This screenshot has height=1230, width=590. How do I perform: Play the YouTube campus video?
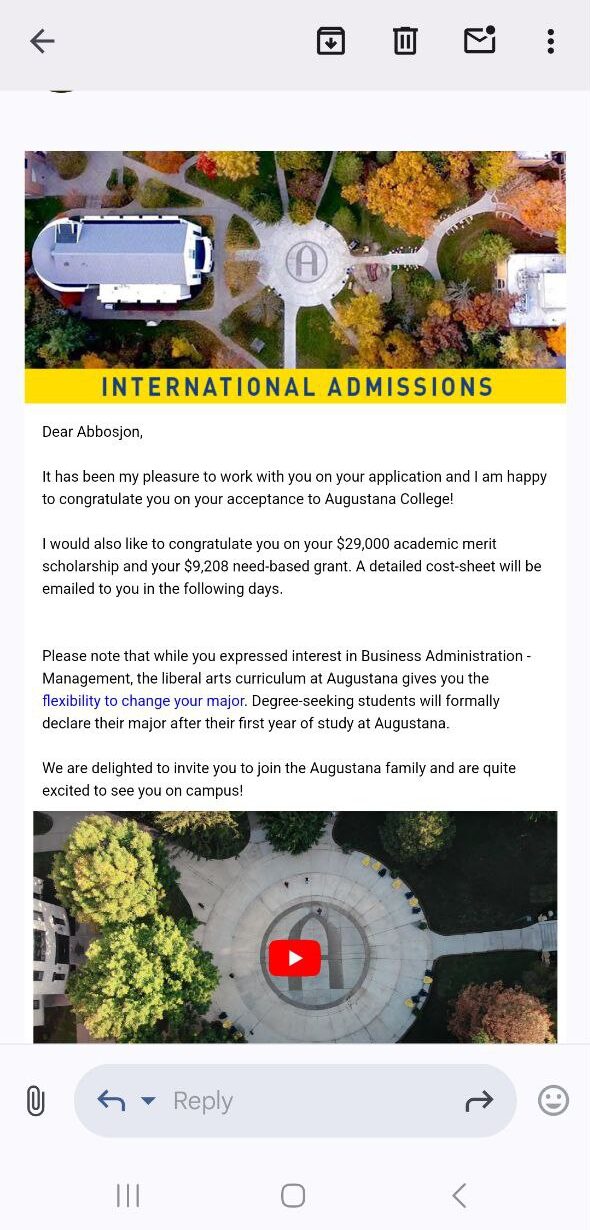tap(294, 958)
